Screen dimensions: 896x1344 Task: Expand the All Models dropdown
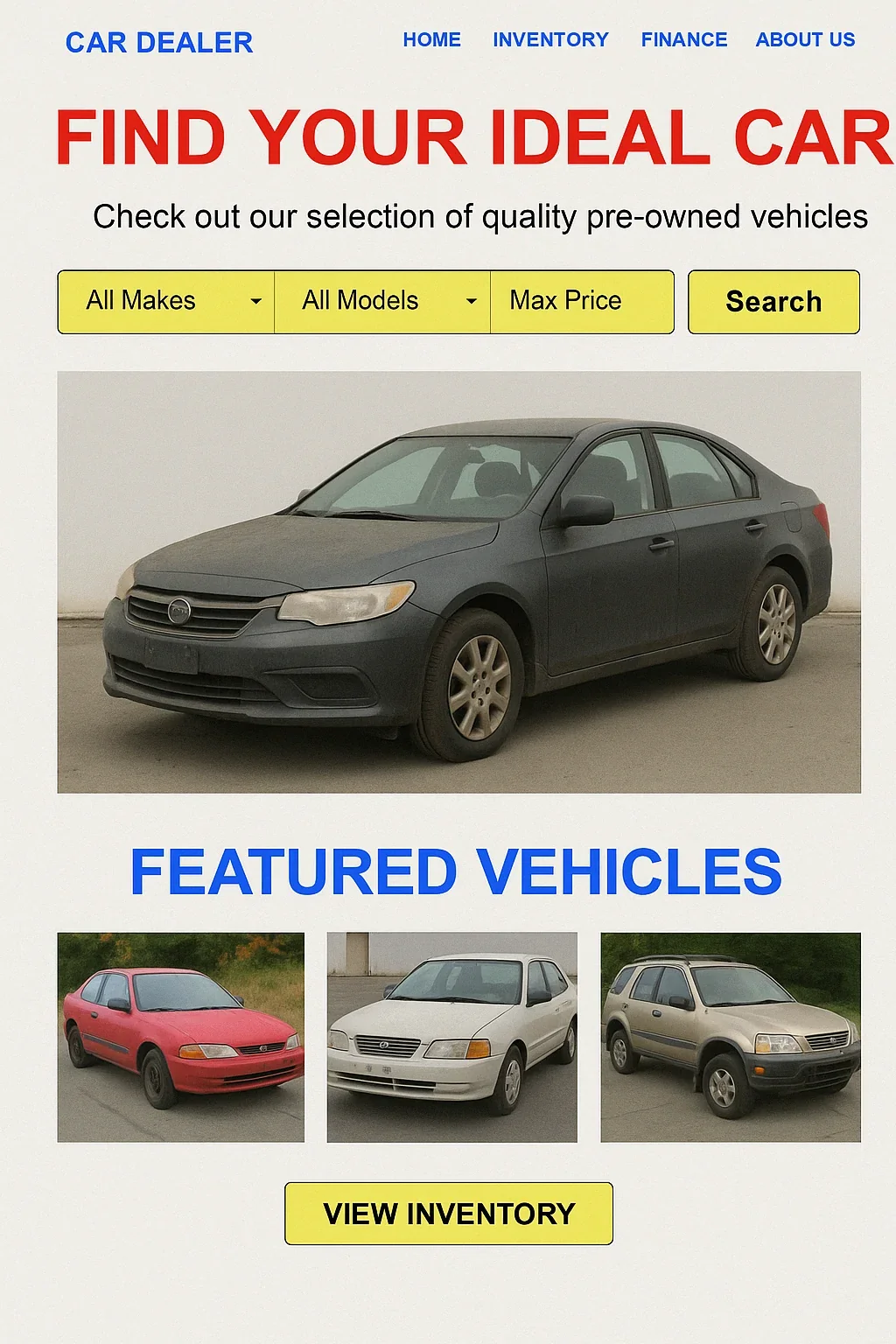click(382, 302)
